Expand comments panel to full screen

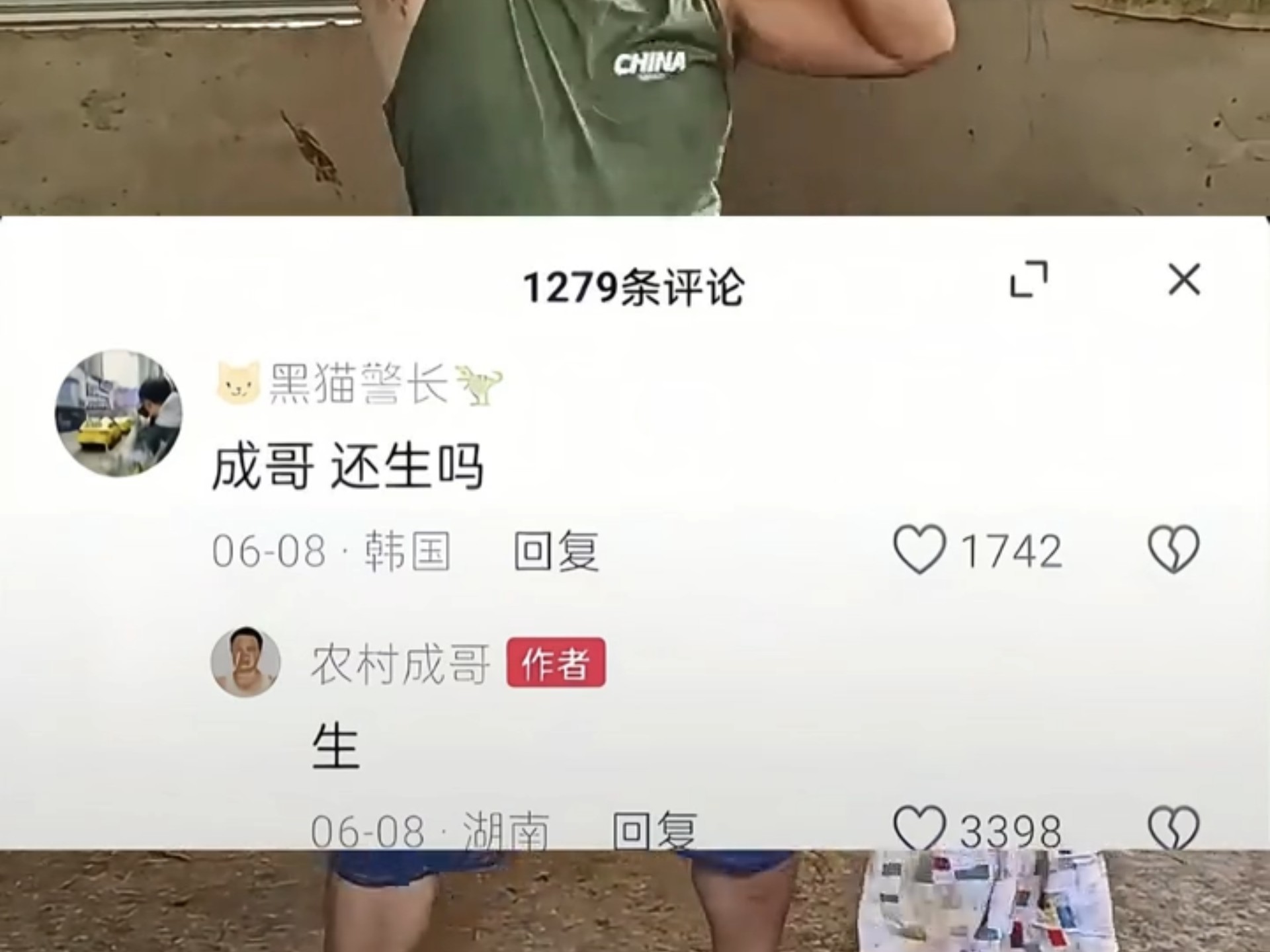(1029, 279)
